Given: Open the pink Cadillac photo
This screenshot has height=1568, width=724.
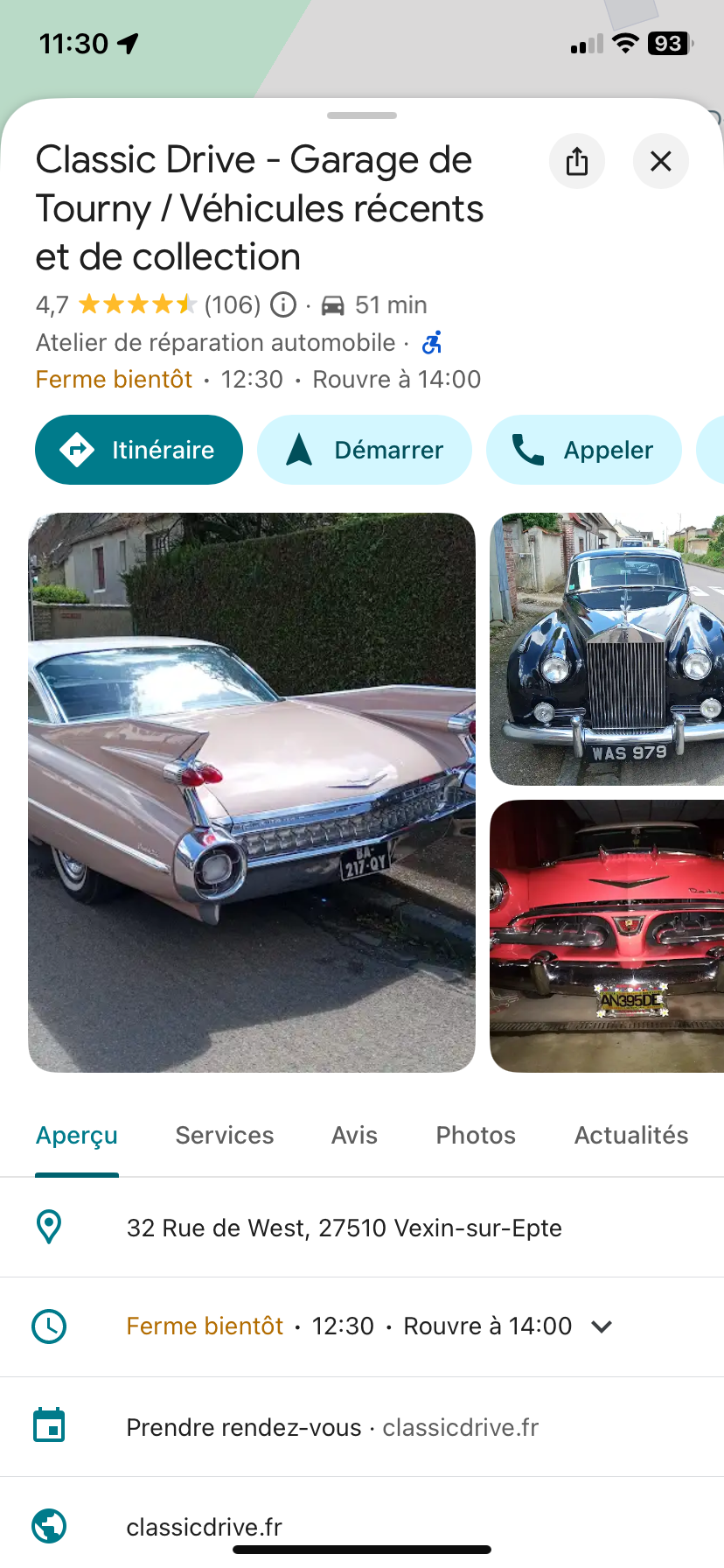Looking at the screenshot, I should (x=252, y=792).
